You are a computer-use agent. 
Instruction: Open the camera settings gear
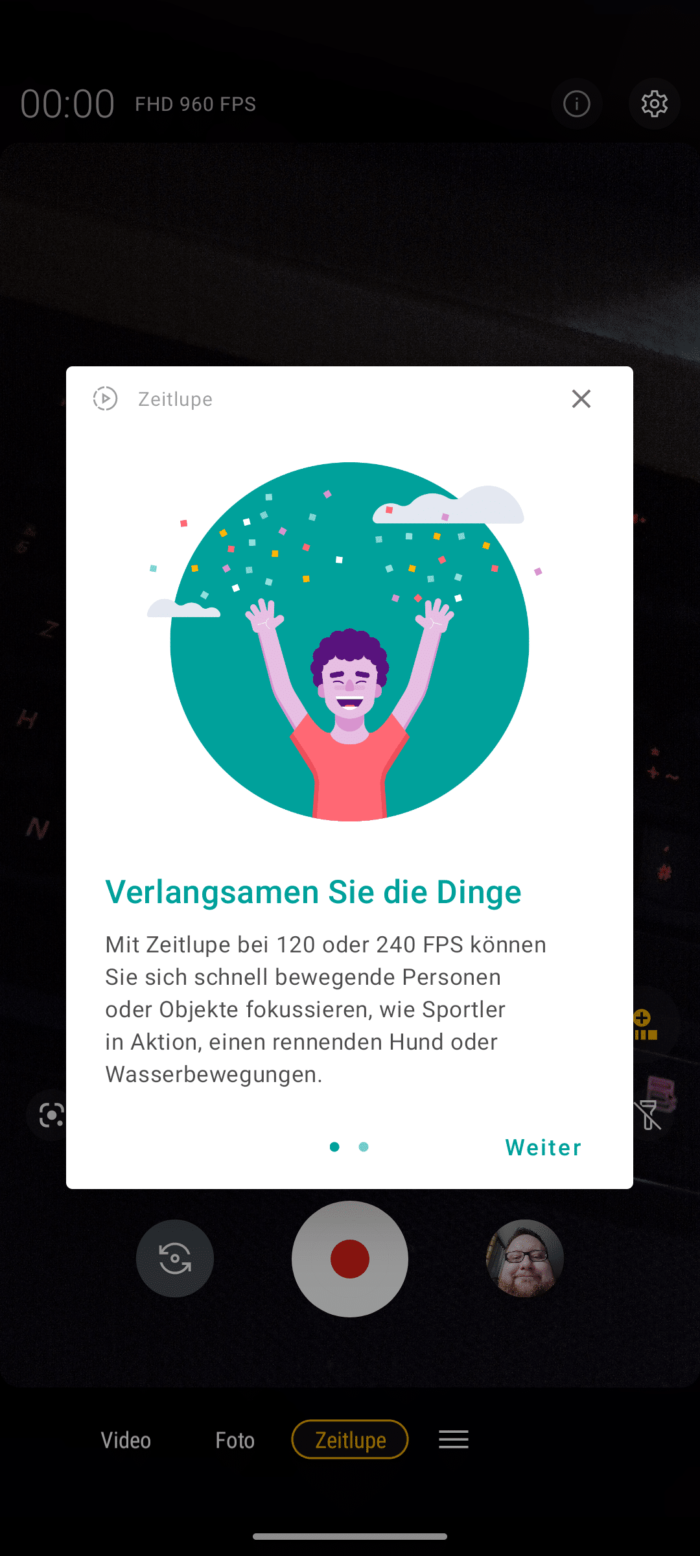tap(654, 103)
